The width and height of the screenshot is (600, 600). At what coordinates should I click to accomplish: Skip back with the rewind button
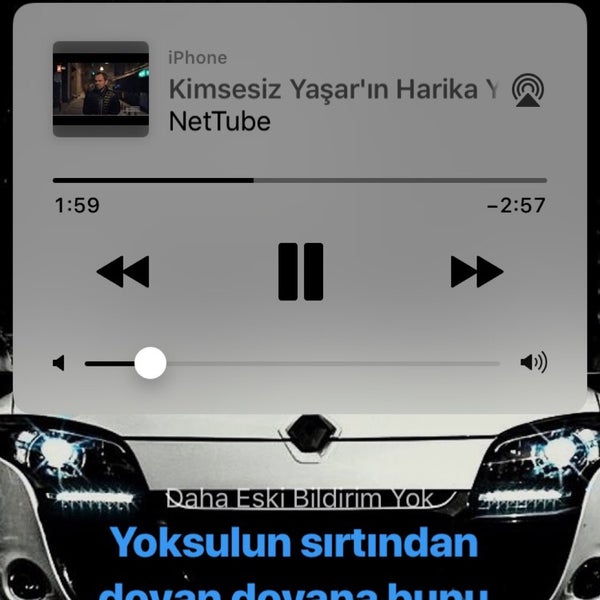123,271
